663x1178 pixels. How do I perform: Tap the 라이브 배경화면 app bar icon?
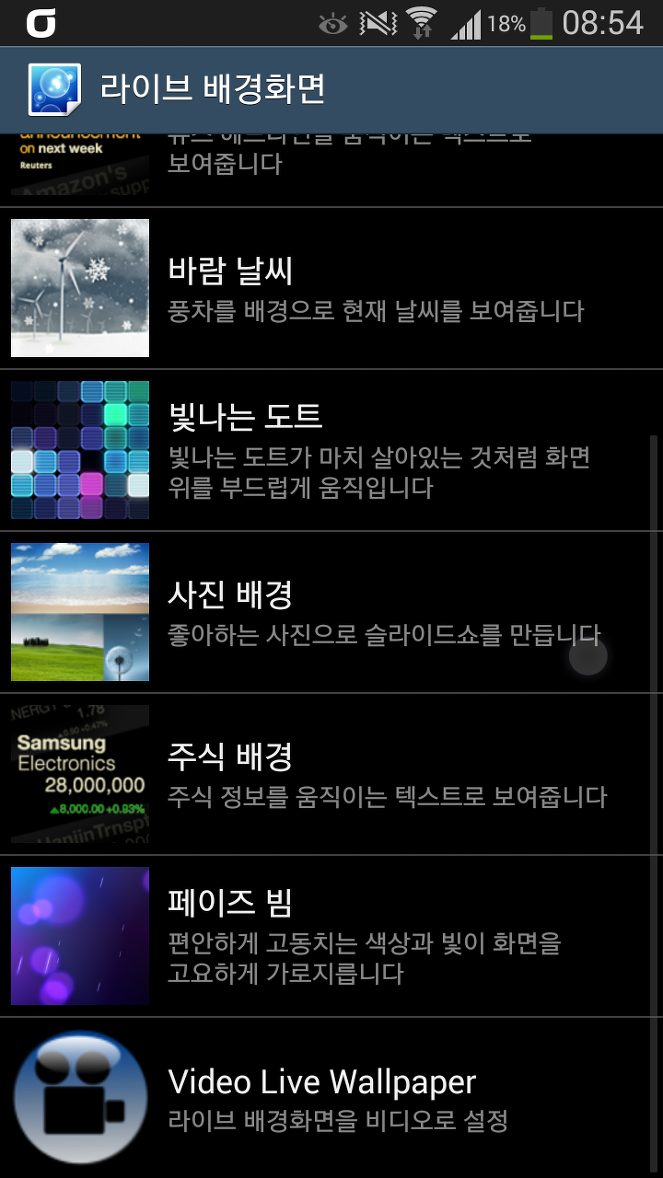click(x=54, y=89)
